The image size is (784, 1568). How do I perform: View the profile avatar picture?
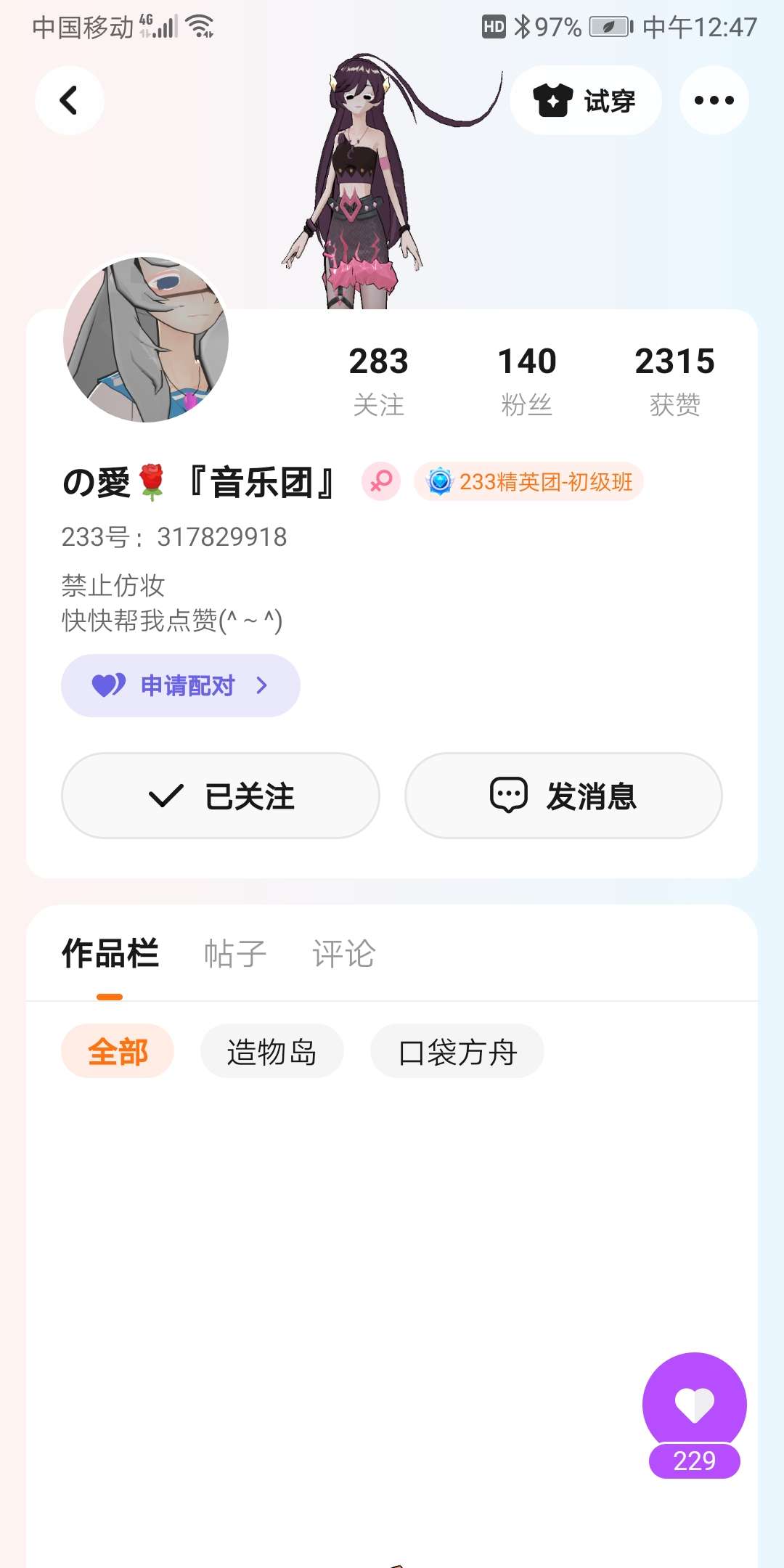click(x=146, y=338)
